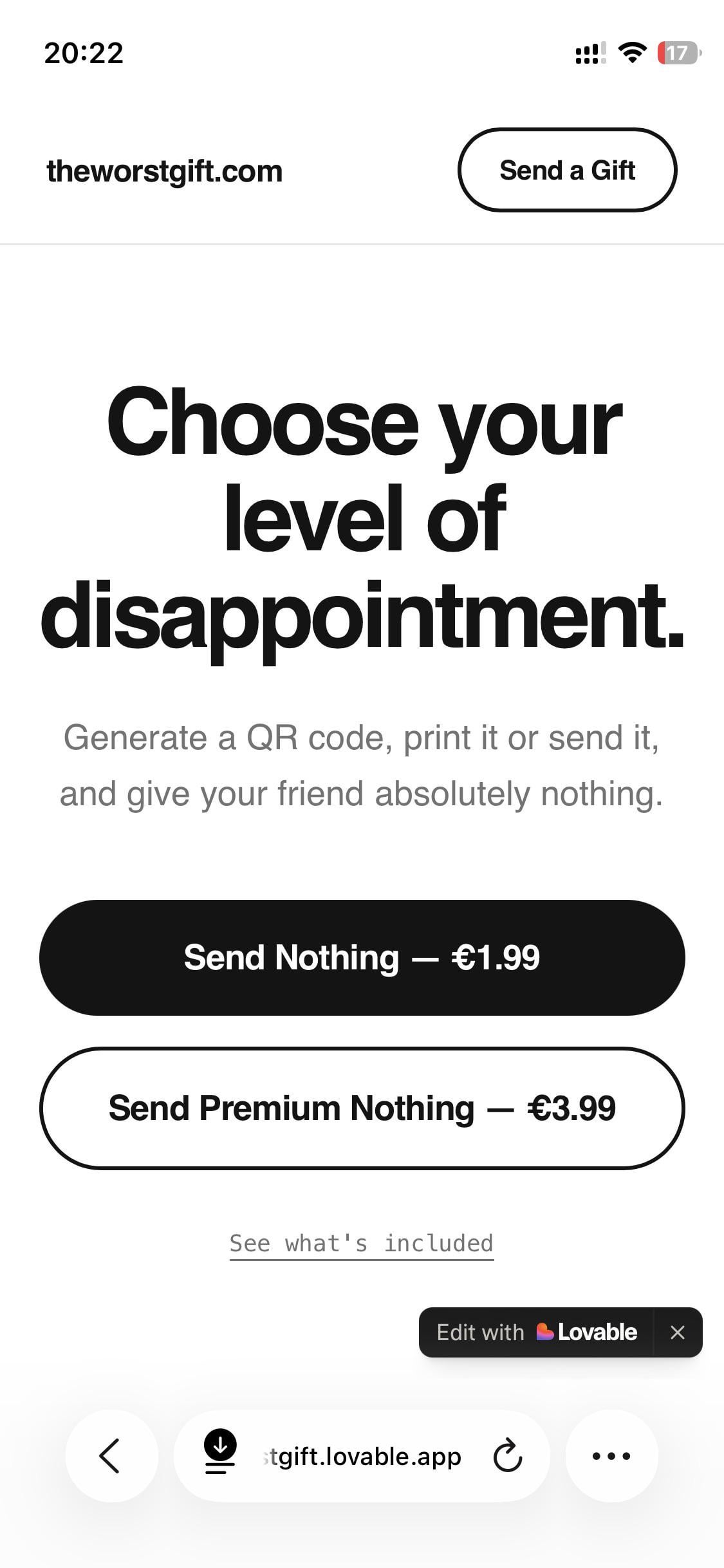724x1568 pixels.
Task: Reload the current page
Action: (x=507, y=1455)
